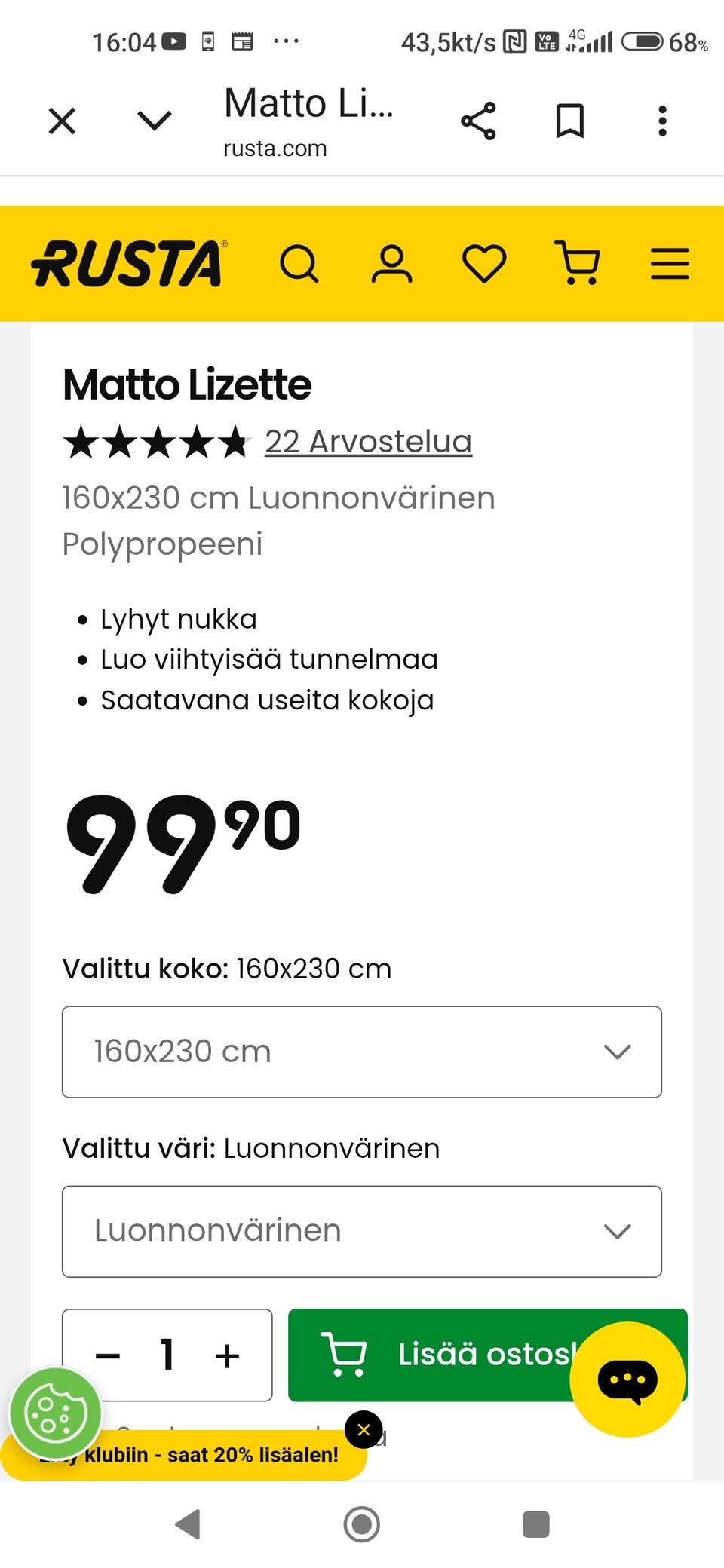Viewport: 724px width, 1568px height.
Task: Increase quantity with the plus stepper
Action: 226,1355
